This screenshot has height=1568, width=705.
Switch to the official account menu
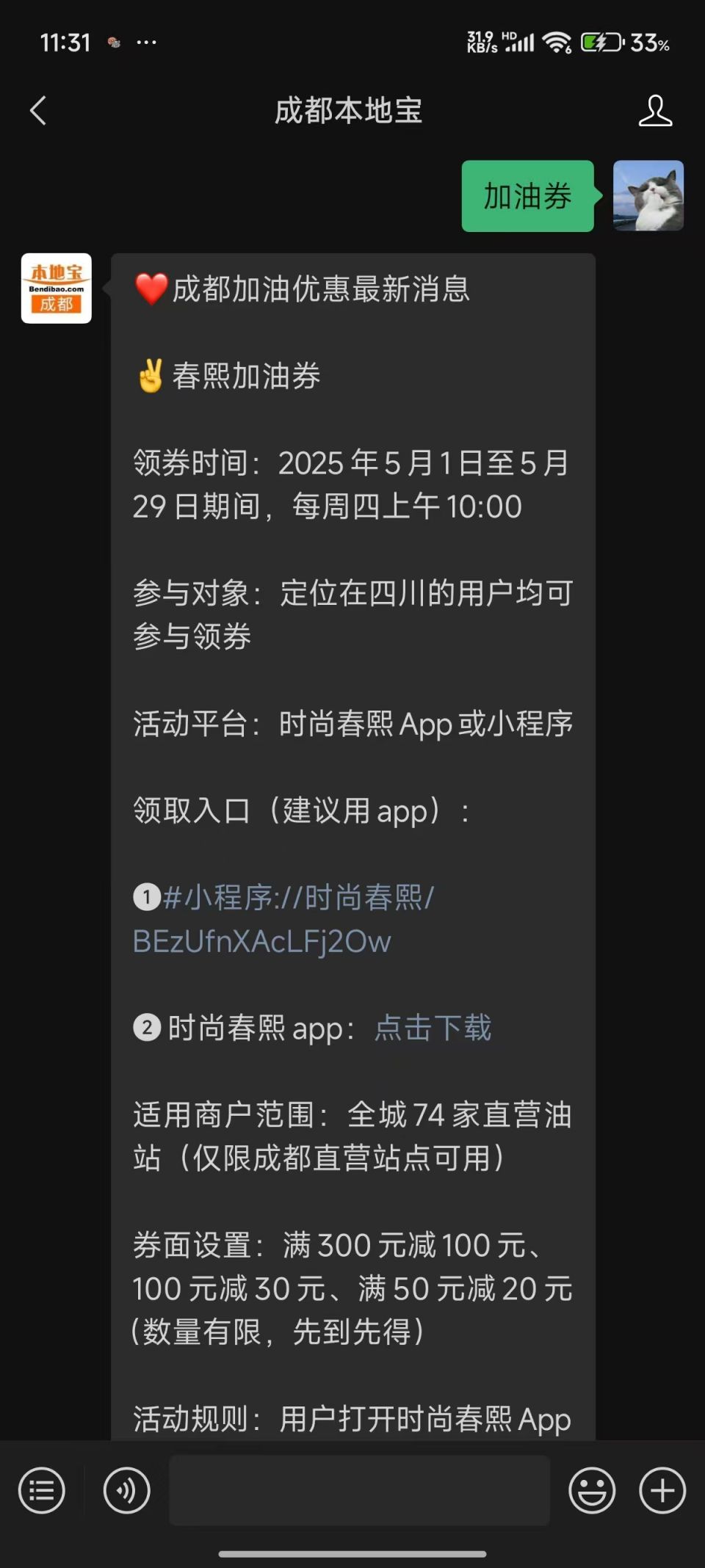click(42, 1490)
